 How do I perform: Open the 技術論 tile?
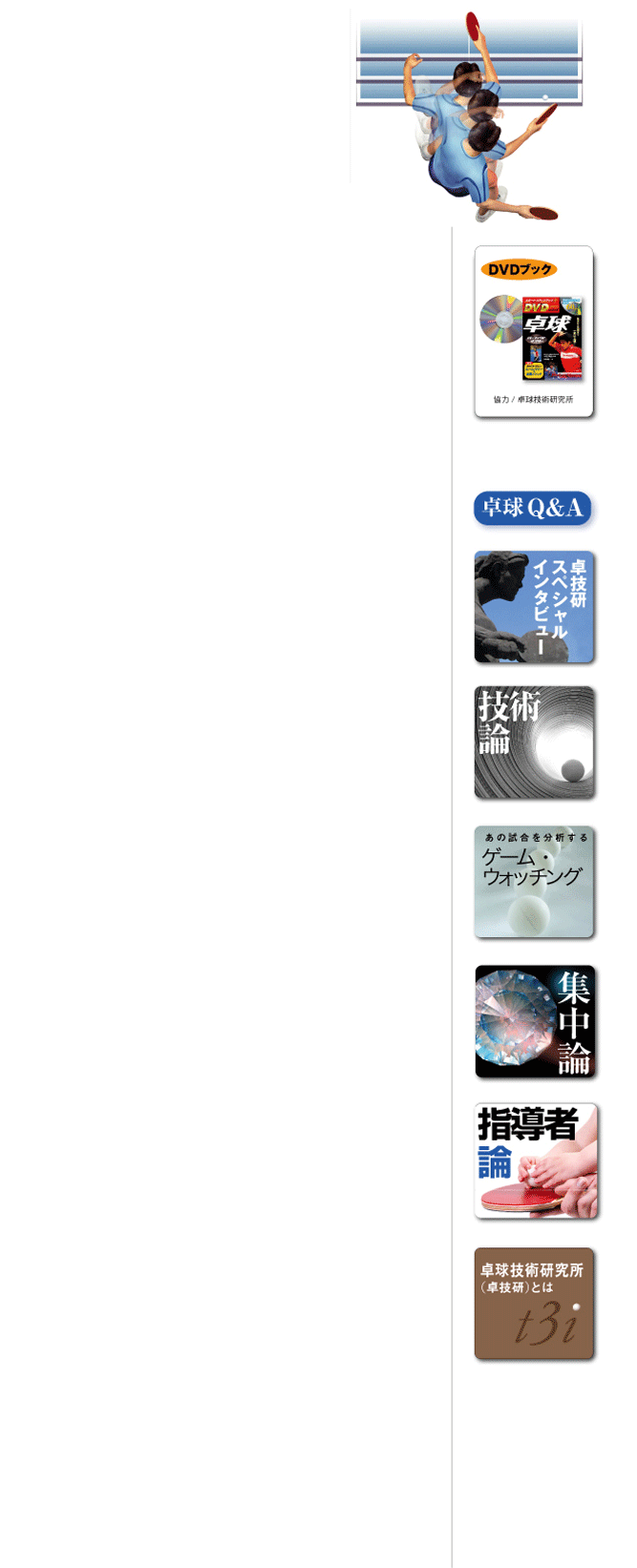(534, 742)
